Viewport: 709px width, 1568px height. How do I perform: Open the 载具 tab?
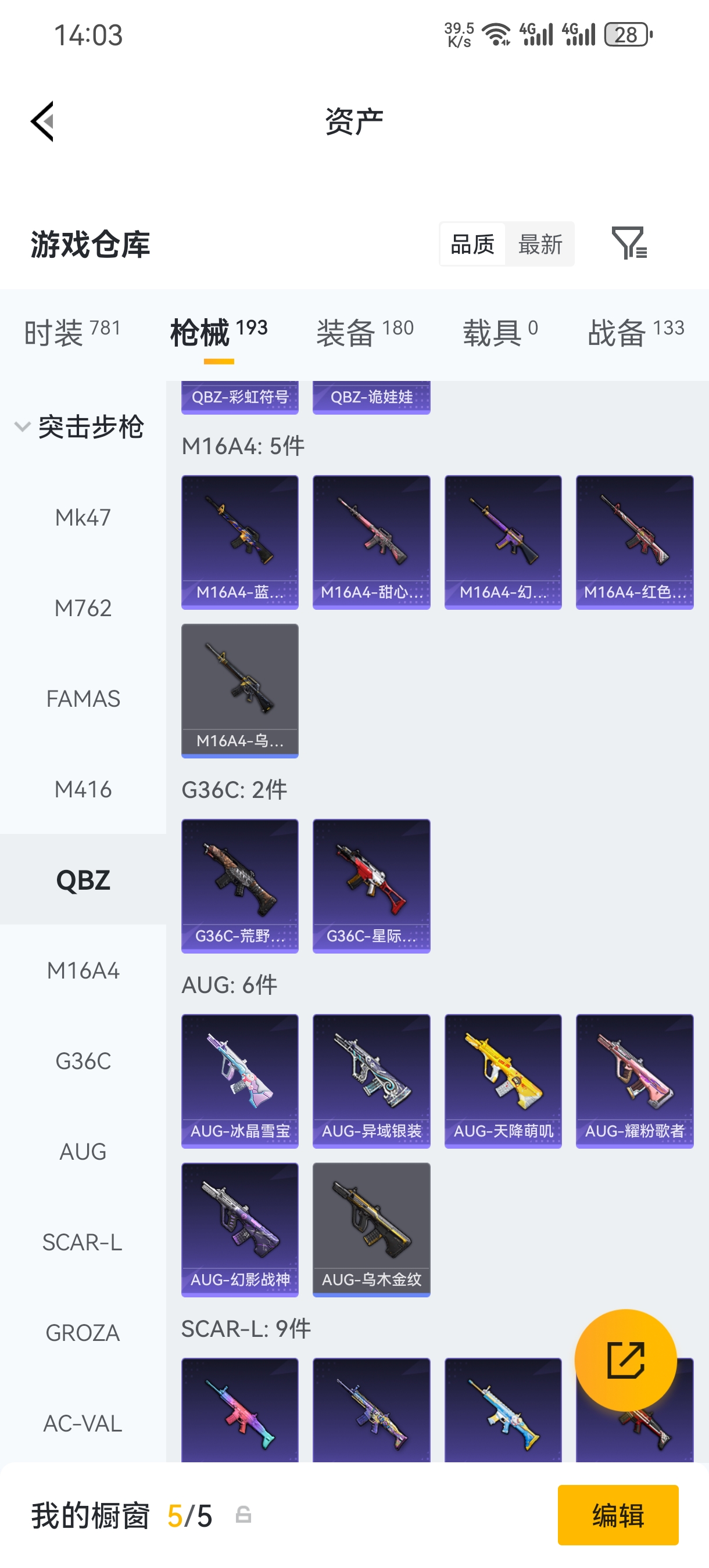click(x=500, y=332)
